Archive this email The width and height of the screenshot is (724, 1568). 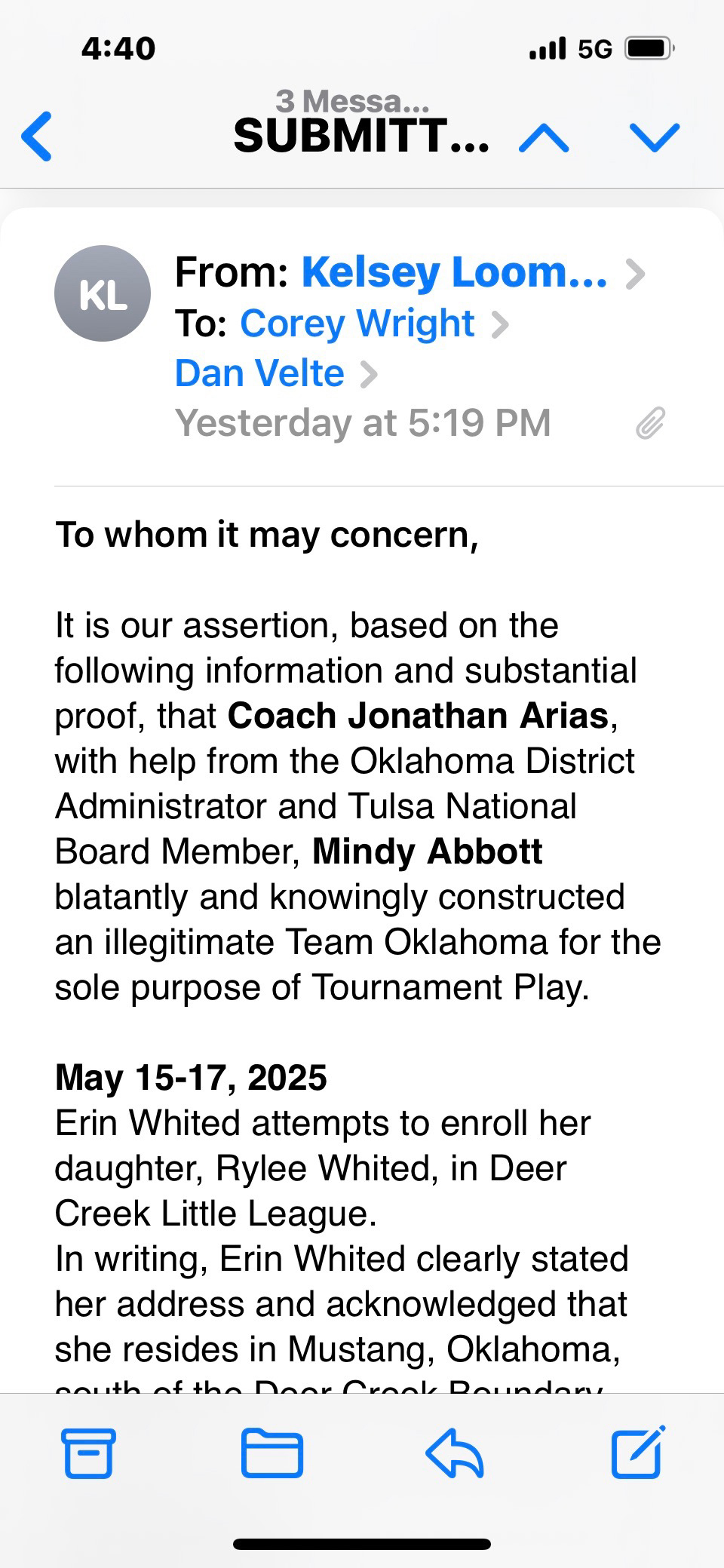point(89,1453)
